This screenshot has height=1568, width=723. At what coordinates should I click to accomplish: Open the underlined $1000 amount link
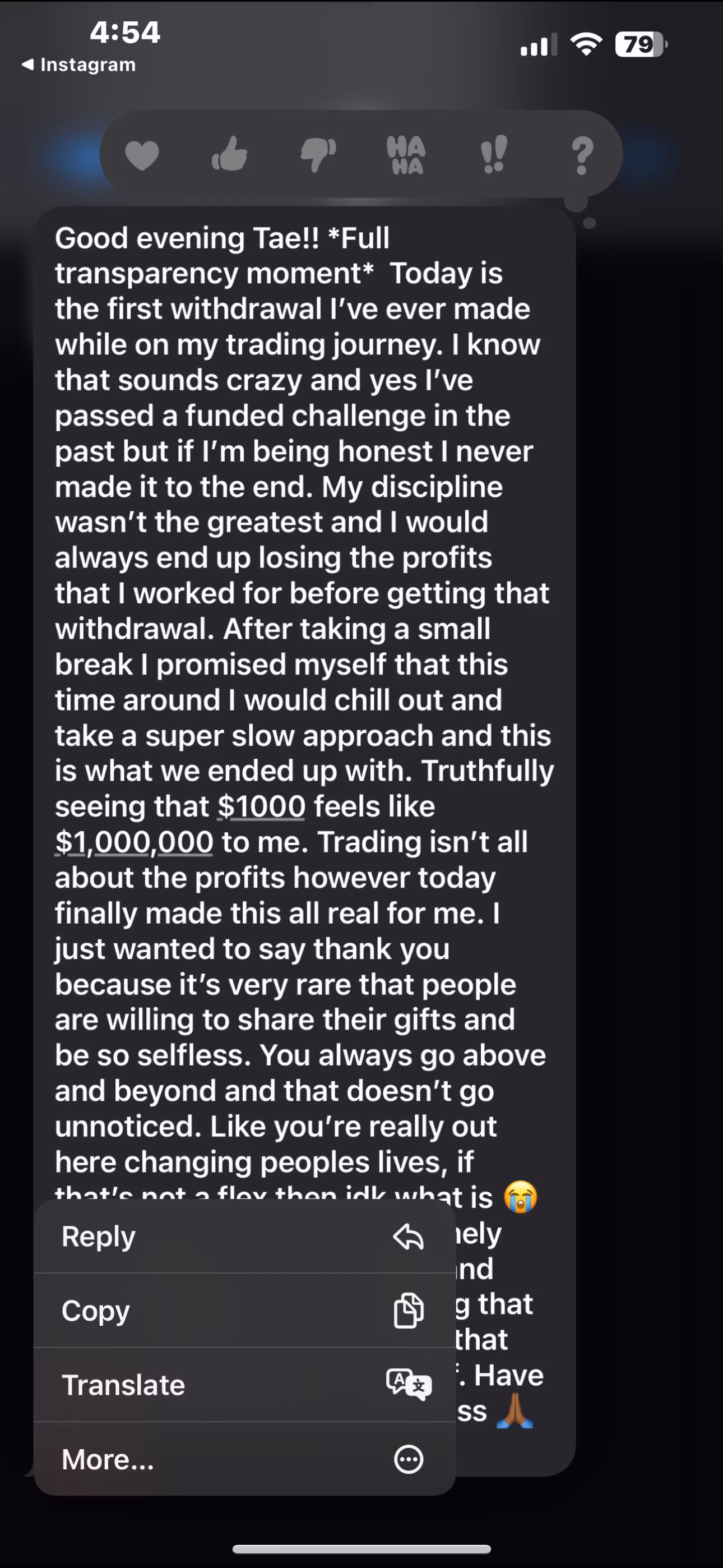pyautogui.click(x=262, y=806)
